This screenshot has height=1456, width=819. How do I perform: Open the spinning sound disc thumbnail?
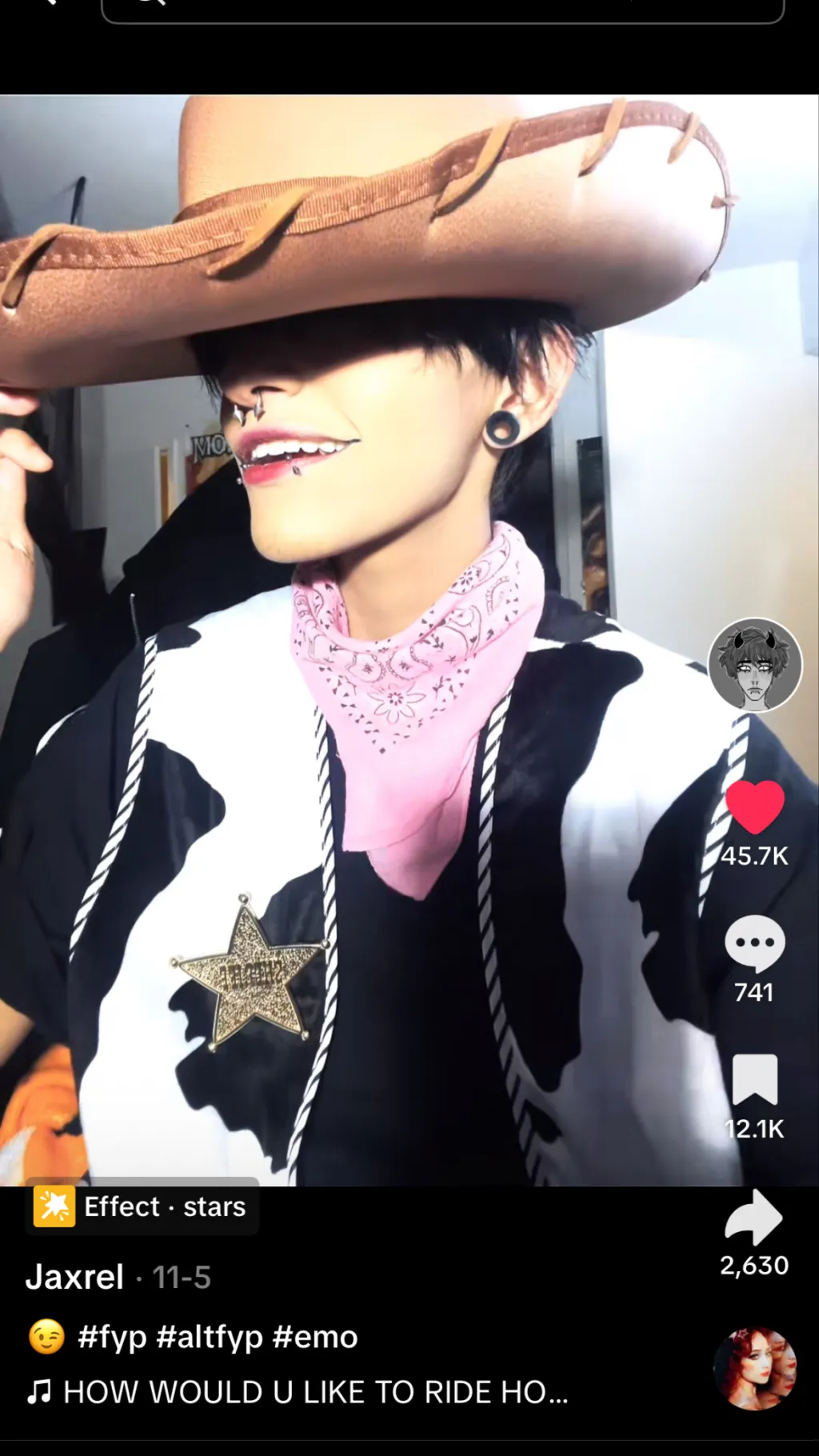click(754, 1368)
